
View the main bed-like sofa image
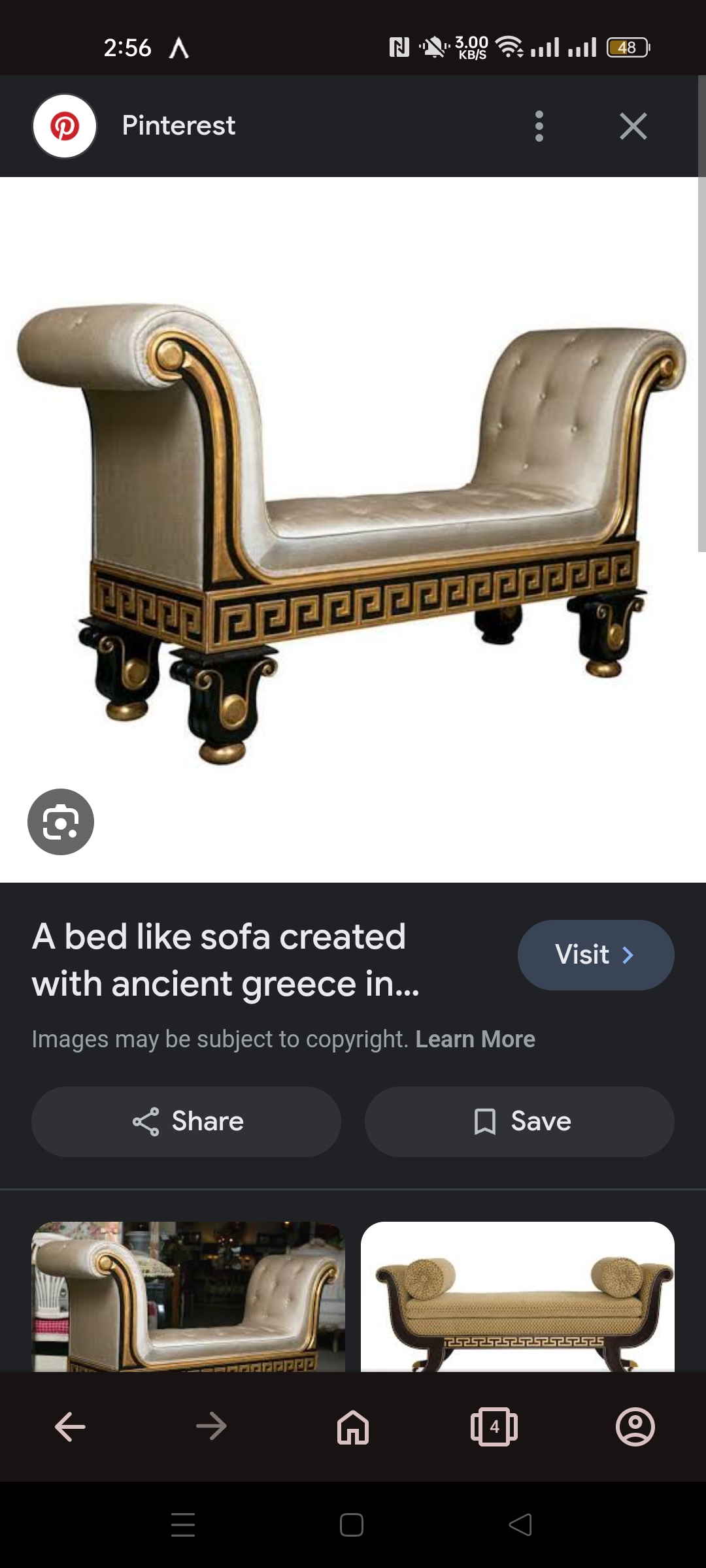(353, 529)
